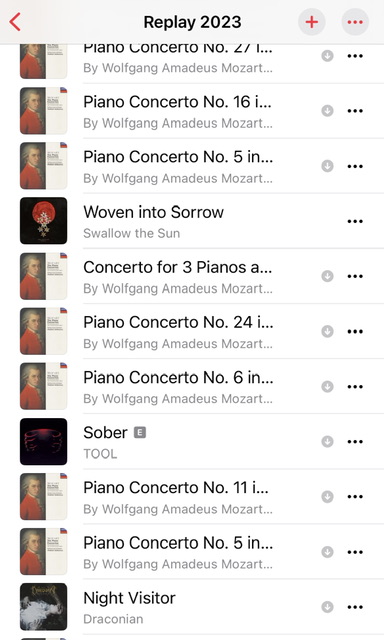Download Night Visitor
384x640 pixels.
click(x=327, y=607)
